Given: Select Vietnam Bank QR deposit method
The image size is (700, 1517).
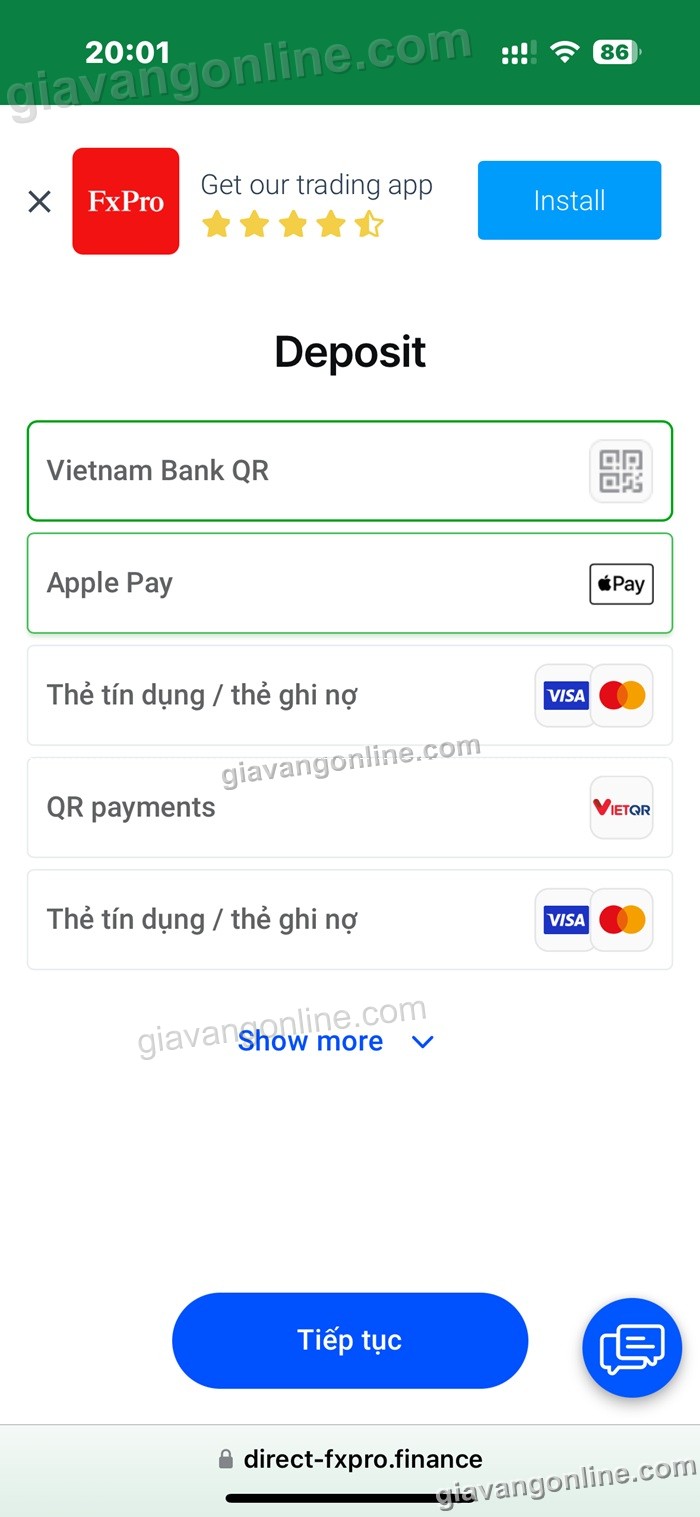Looking at the screenshot, I should click(x=349, y=471).
